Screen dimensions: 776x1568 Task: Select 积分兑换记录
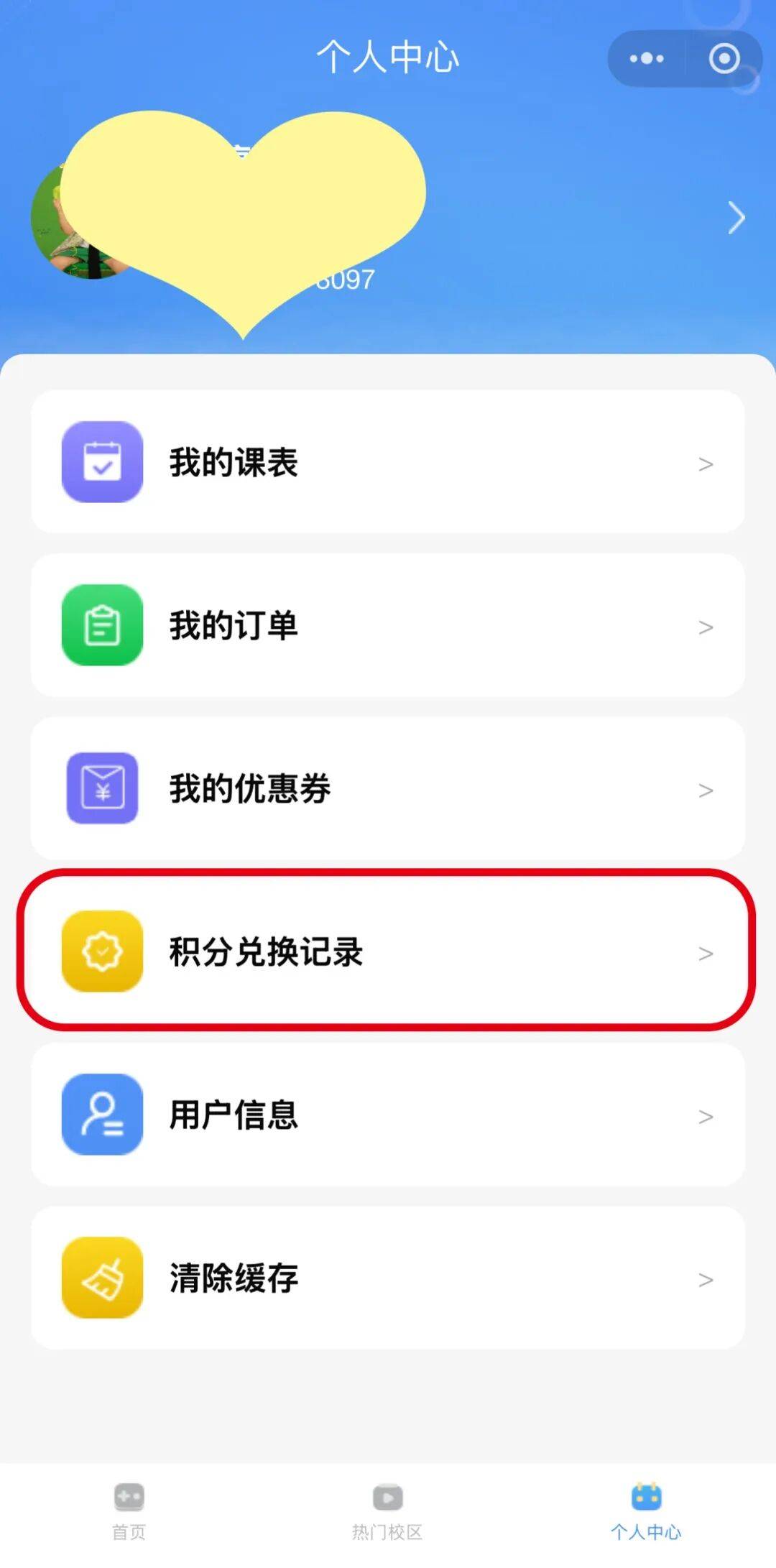tap(387, 951)
